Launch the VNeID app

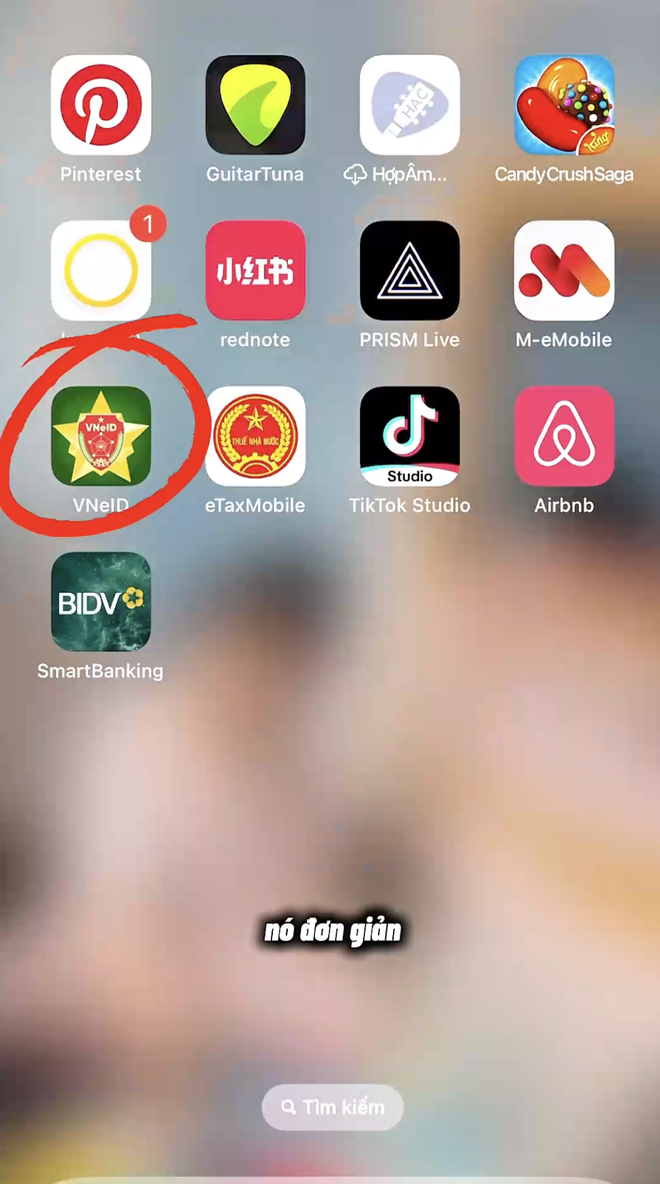(x=101, y=437)
